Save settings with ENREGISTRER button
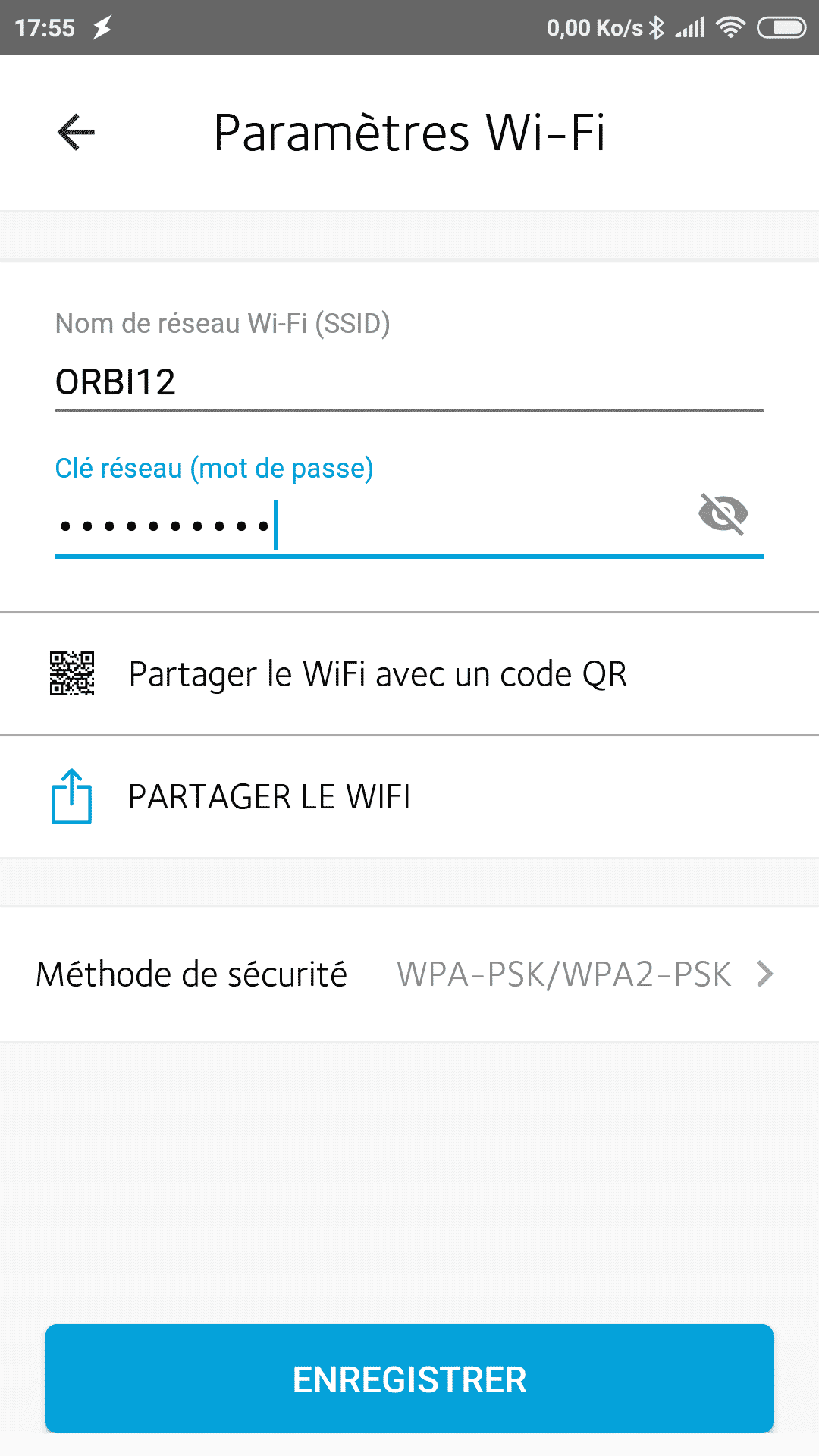The height and width of the screenshot is (1456, 819). (x=409, y=1379)
